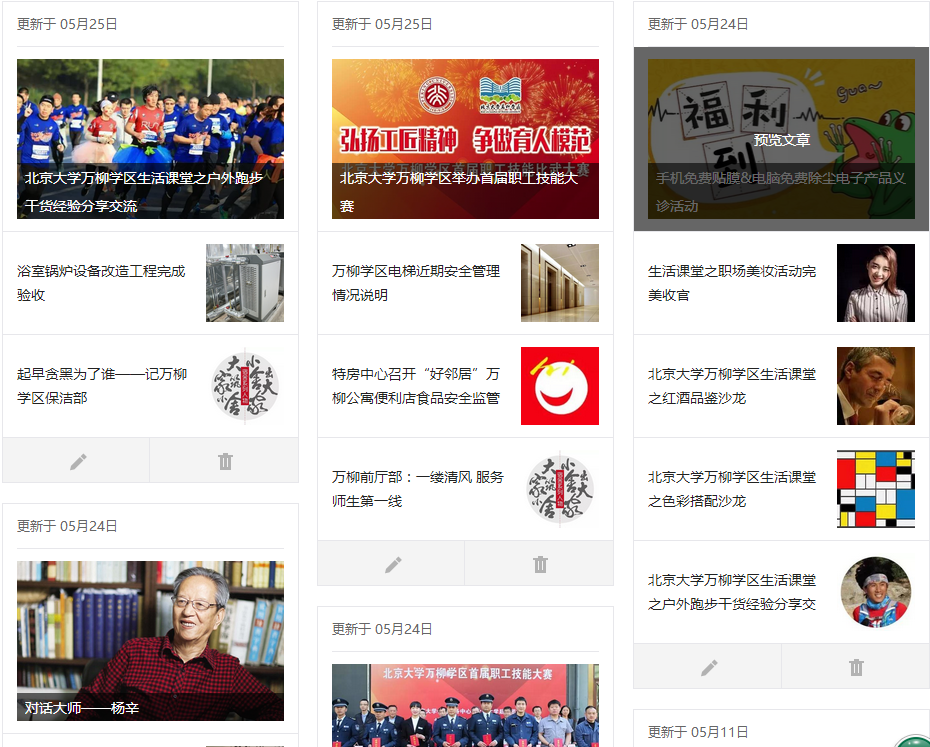Screen dimensions: 930x747
Task: Open article 万柳学区电梯近期安全管理情况说明
Action: point(417,283)
